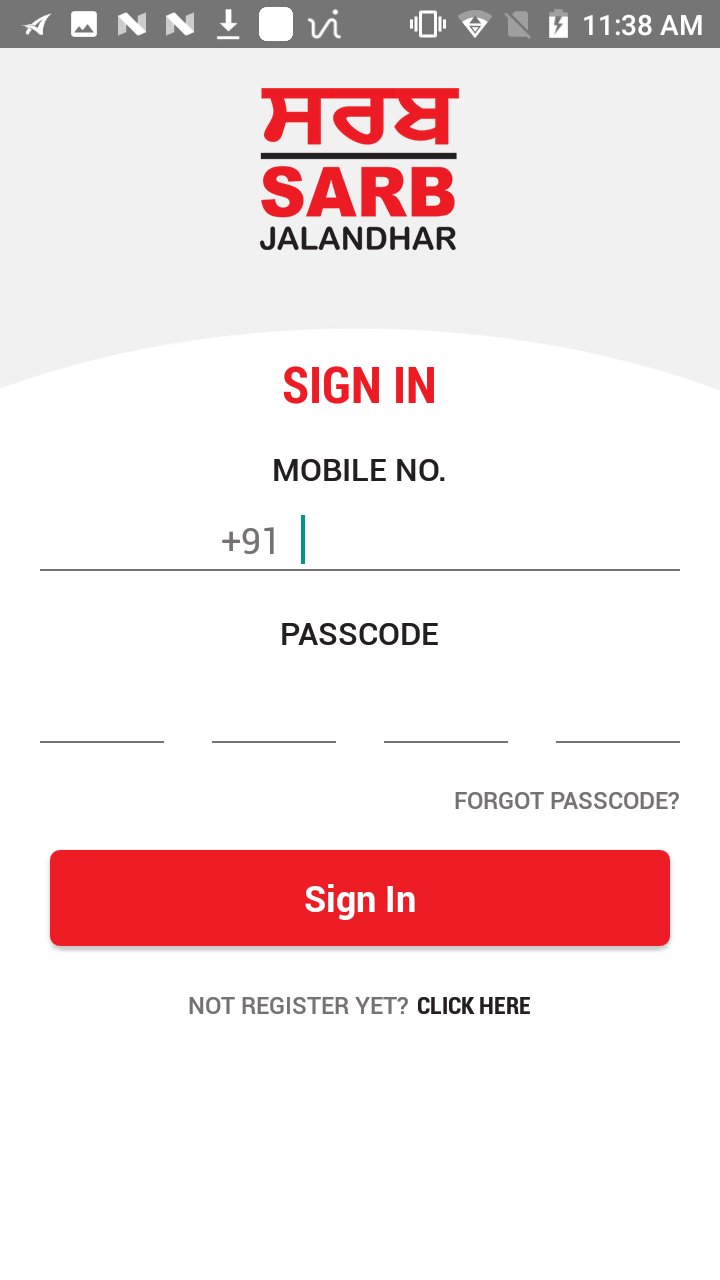Open the photo gallery notification icon

coord(84,23)
